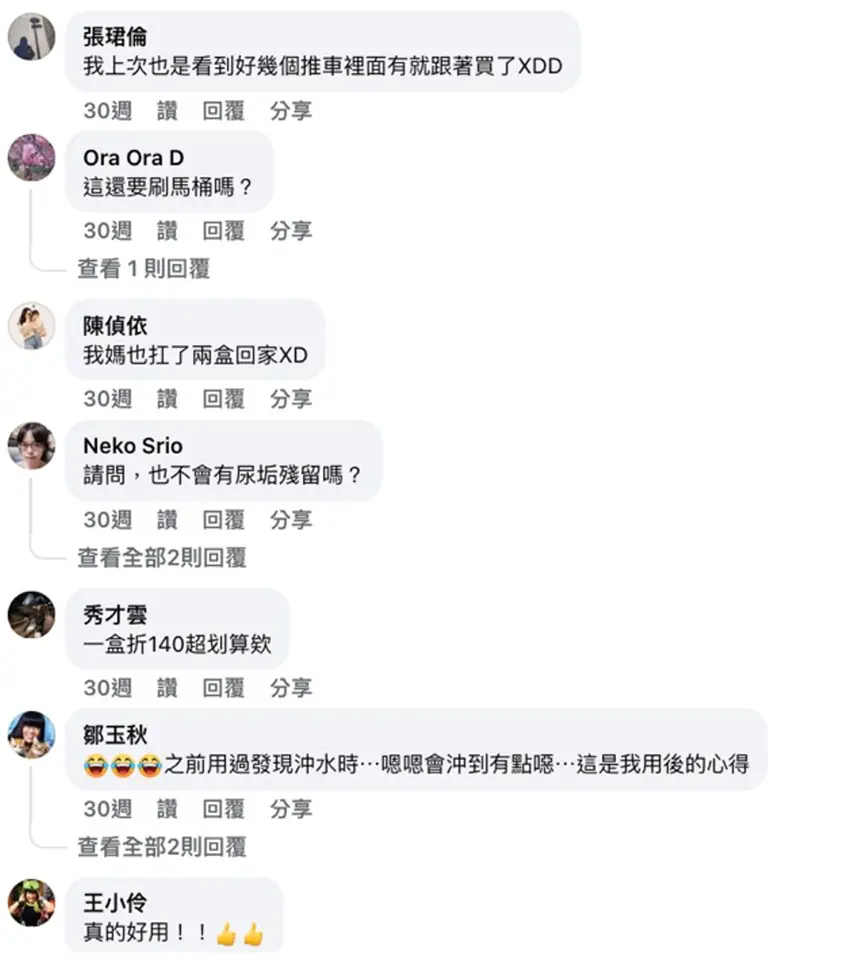Image resolution: width=865 pixels, height=961 pixels.
Task: Open Neko Srio's profile picture
Action: coord(31,446)
